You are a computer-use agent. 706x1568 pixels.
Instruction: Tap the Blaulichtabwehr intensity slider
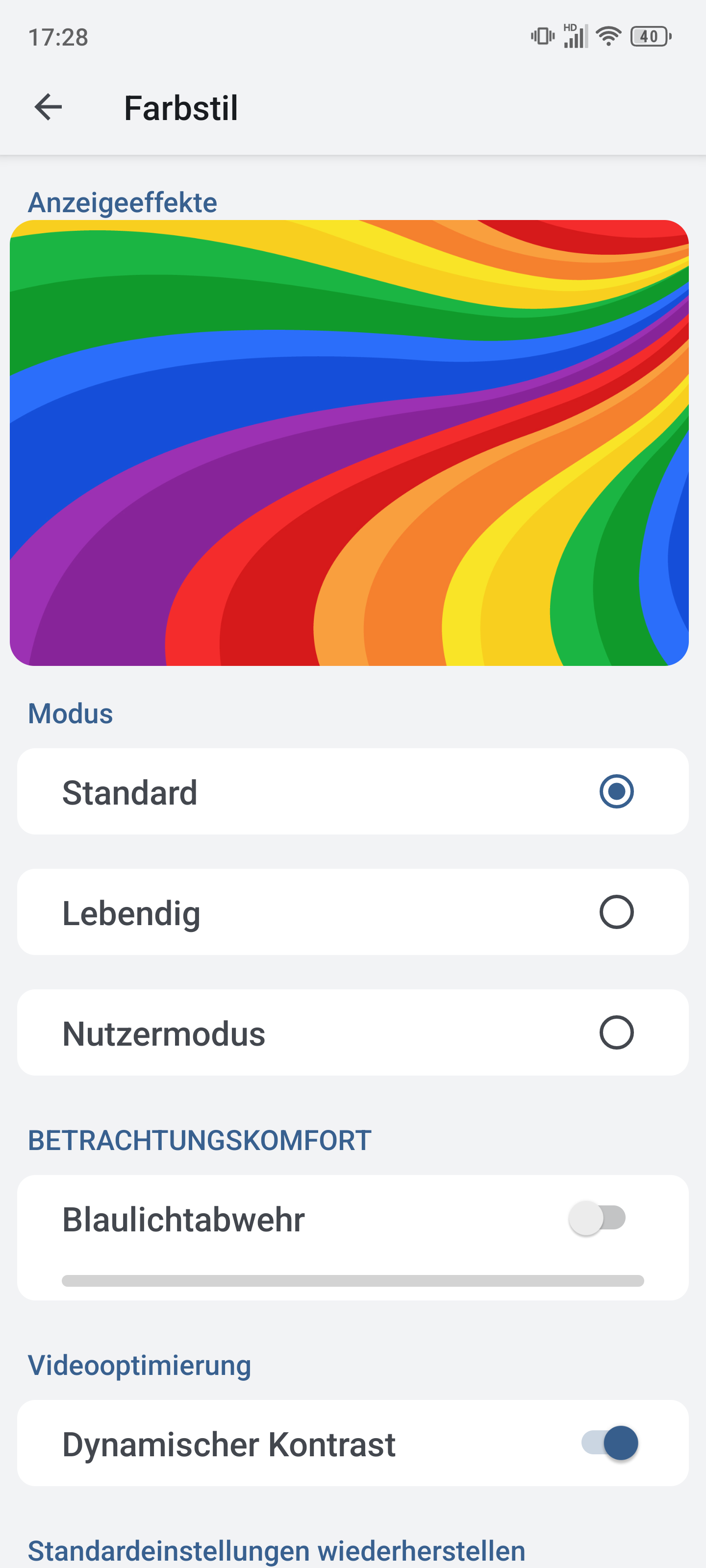pyautogui.click(x=353, y=1281)
